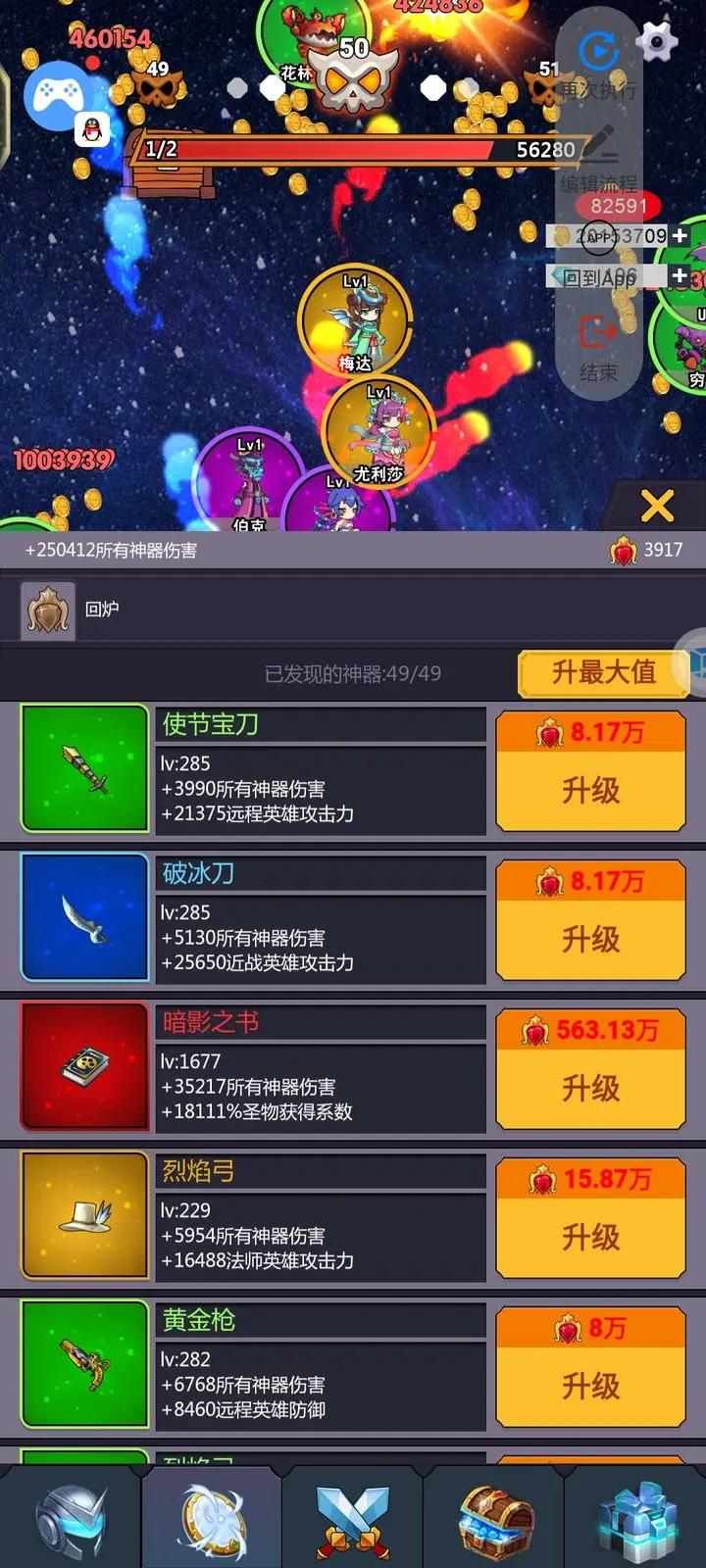Open the settings gear

656,41
